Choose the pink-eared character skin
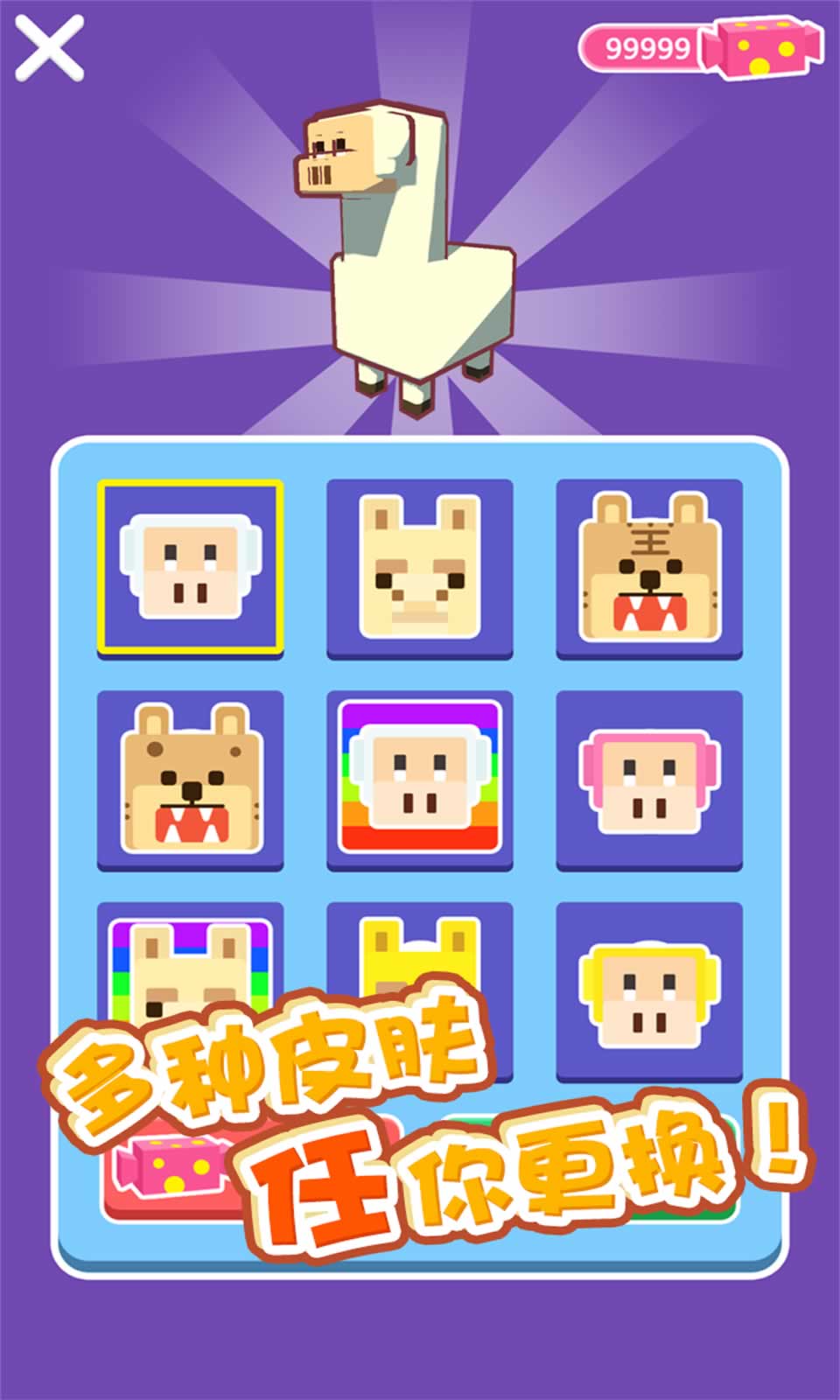 click(x=649, y=779)
